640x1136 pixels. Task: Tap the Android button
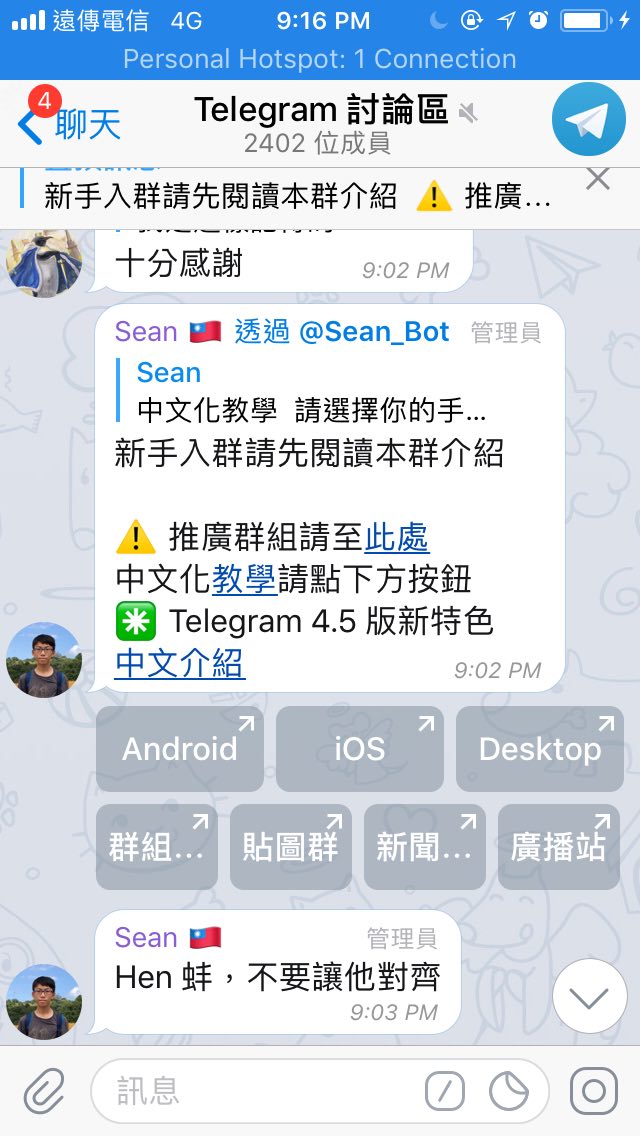pos(180,749)
